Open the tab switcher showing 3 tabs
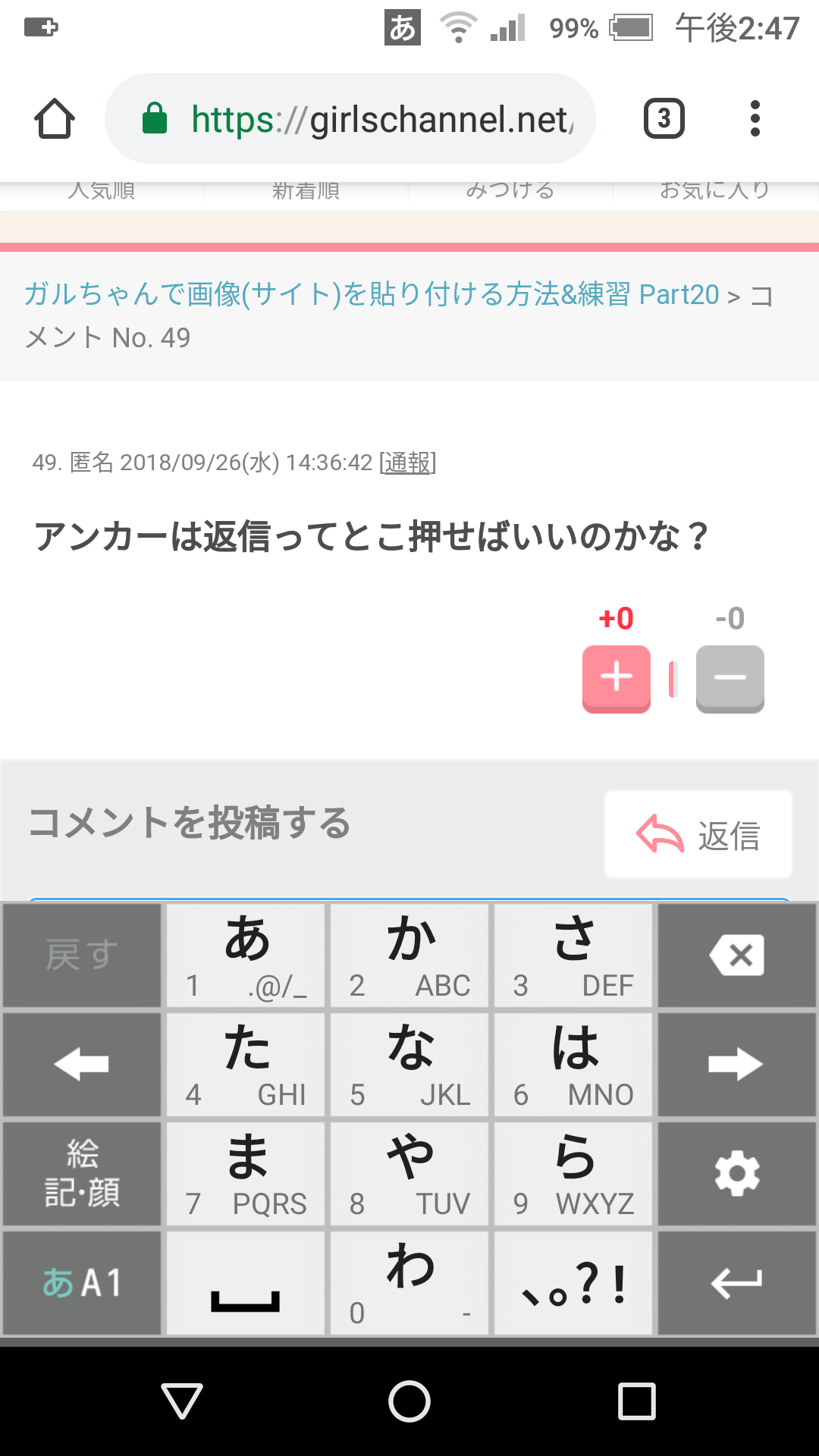This screenshot has width=819, height=1456. [x=664, y=119]
